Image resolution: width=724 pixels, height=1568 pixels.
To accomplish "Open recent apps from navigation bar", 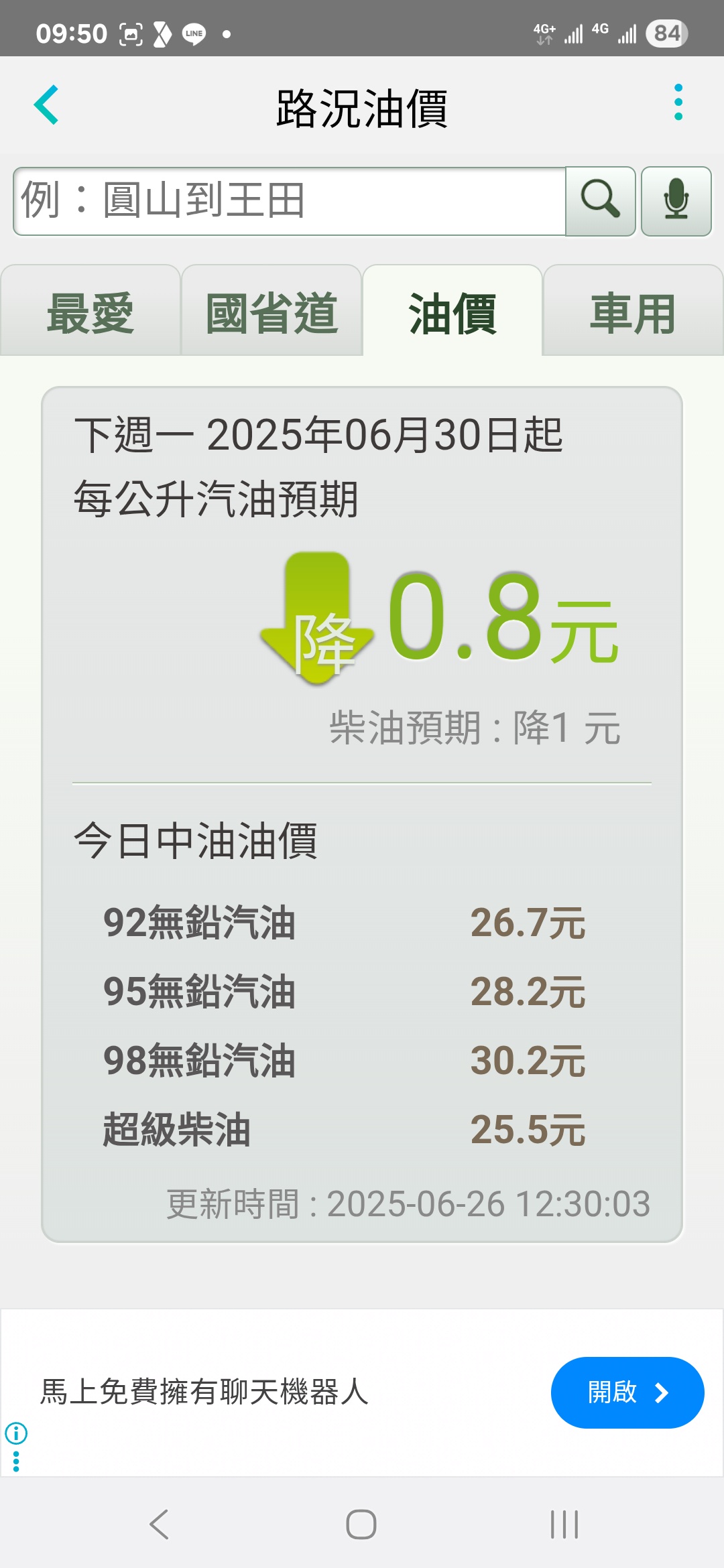I will 564,1524.
